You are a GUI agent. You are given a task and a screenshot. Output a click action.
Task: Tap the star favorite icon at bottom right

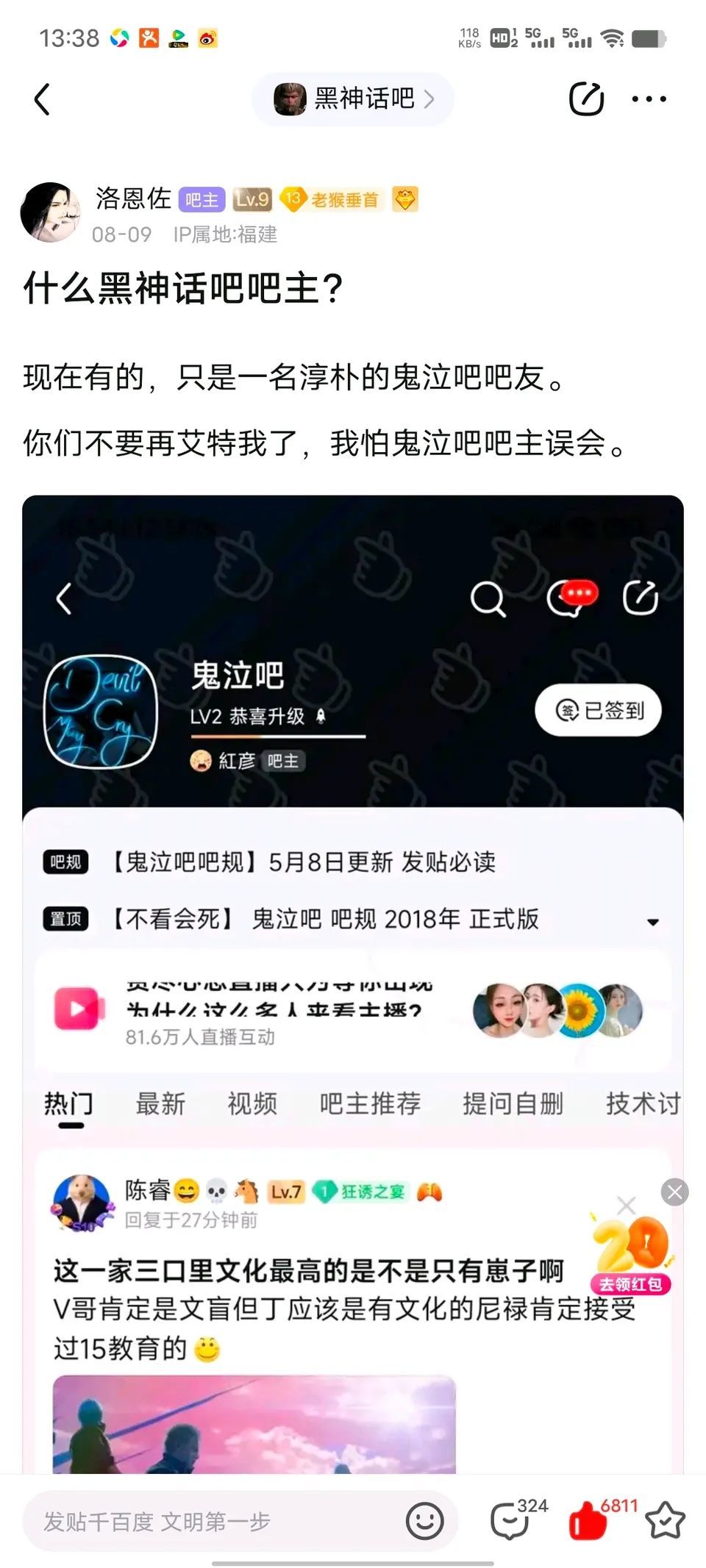click(x=663, y=1523)
